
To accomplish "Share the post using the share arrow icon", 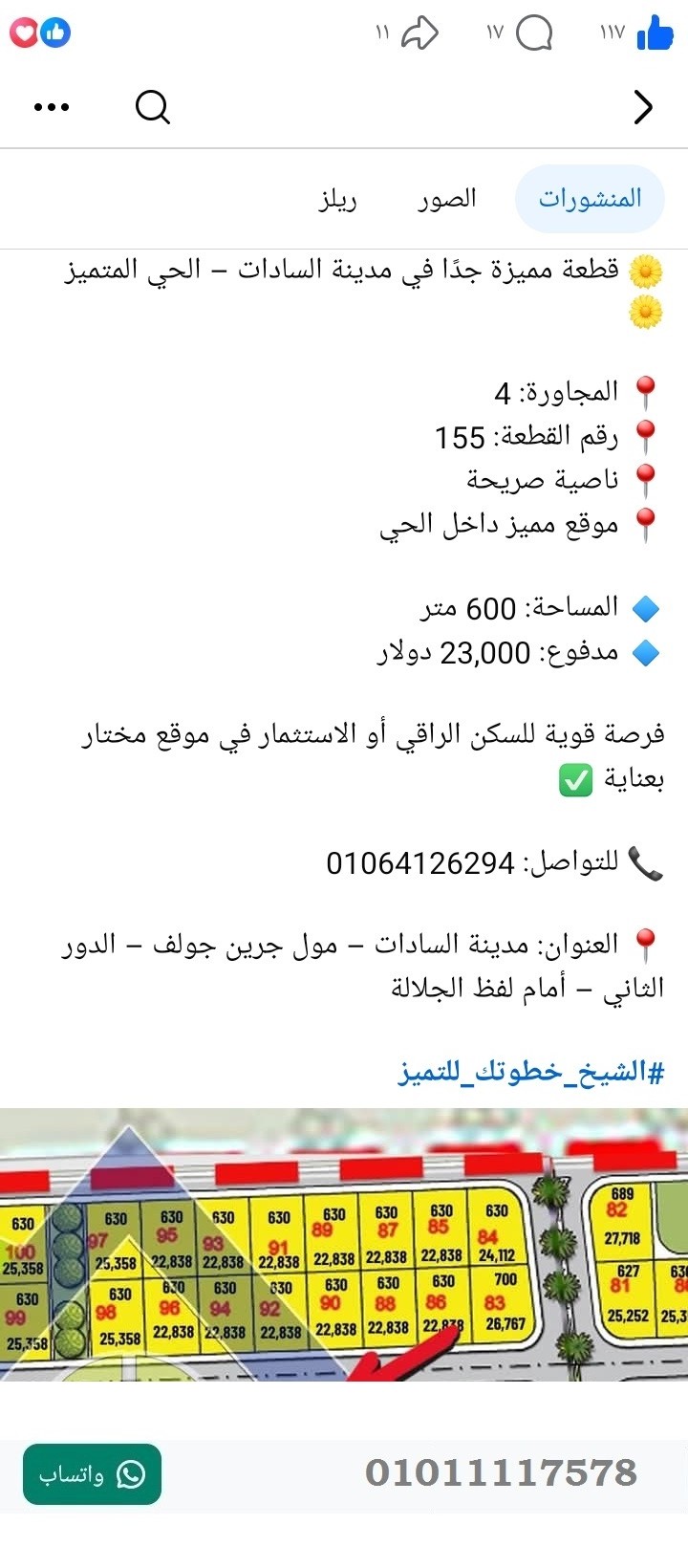I will click(420, 31).
